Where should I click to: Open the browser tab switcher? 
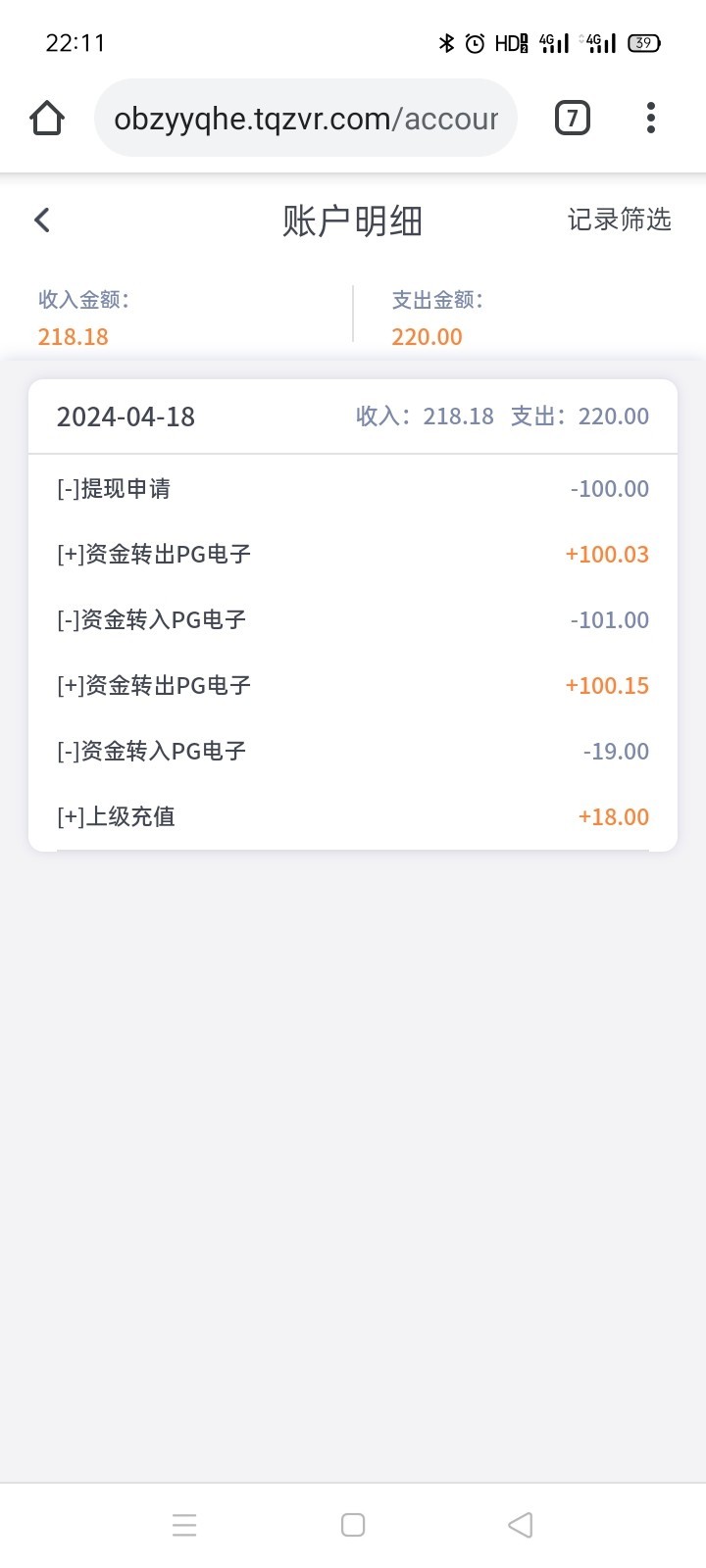point(573,119)
